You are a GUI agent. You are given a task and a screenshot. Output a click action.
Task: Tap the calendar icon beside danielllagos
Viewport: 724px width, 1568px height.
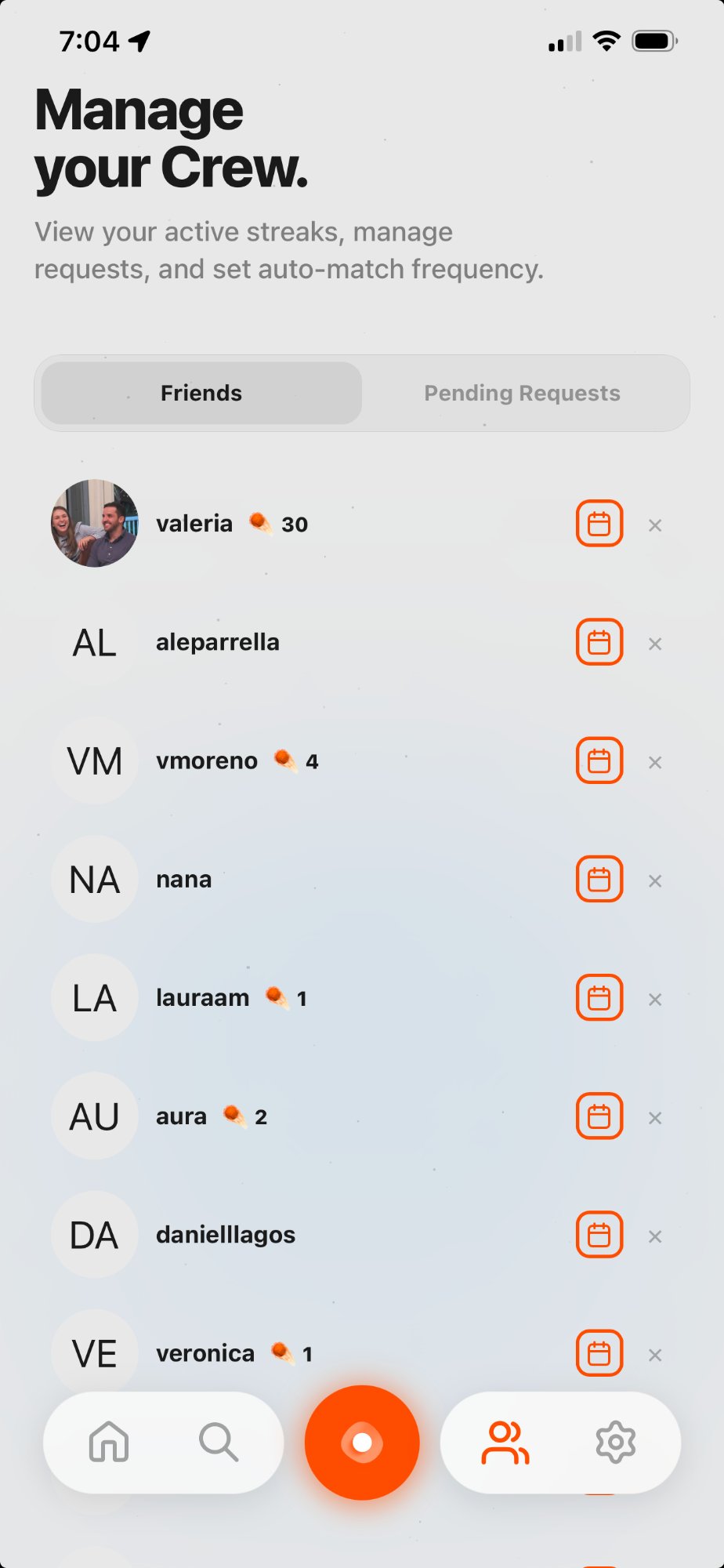pos(599,1235)
